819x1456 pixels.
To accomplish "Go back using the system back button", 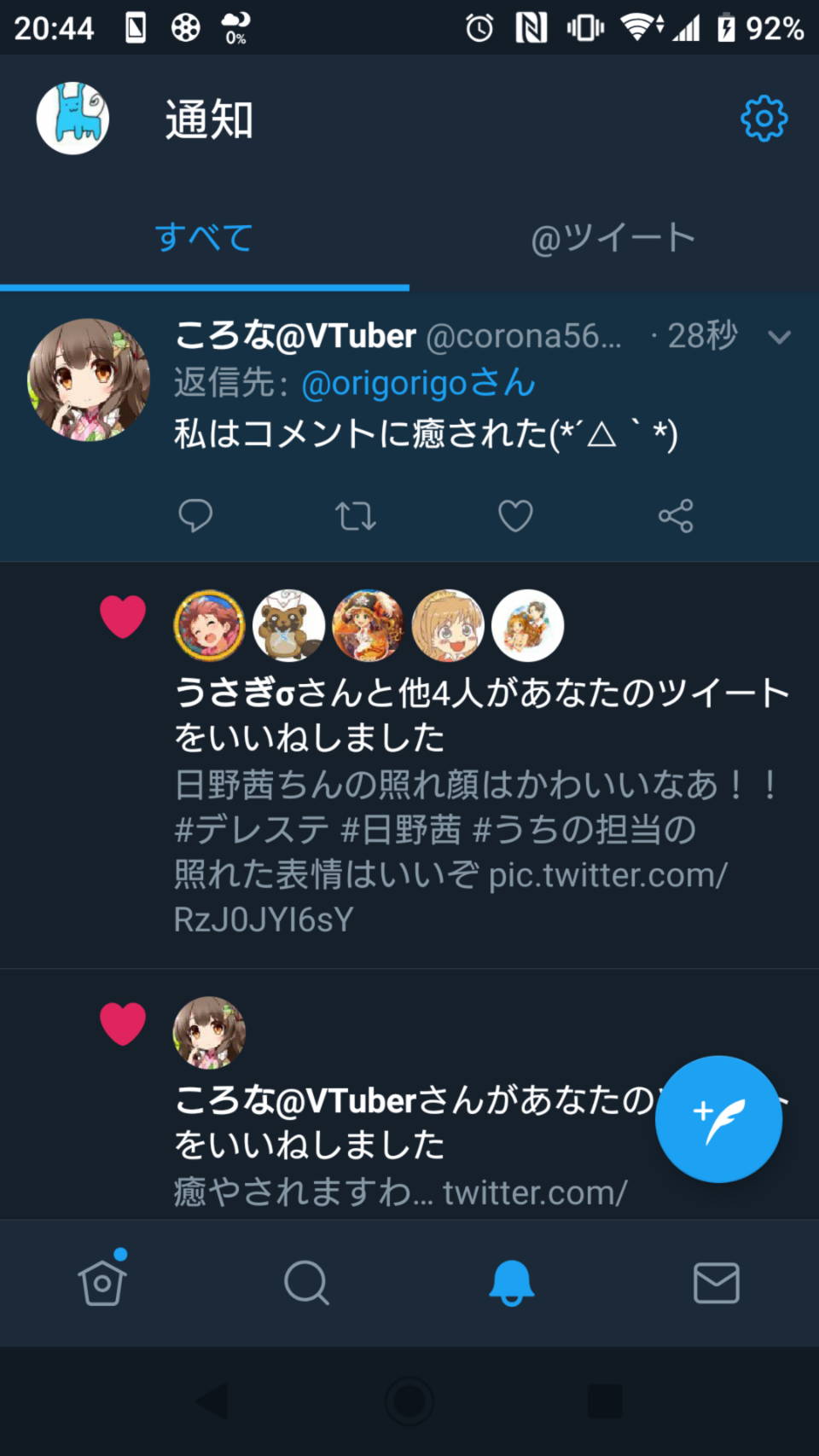I will [x=212, y=1401].
